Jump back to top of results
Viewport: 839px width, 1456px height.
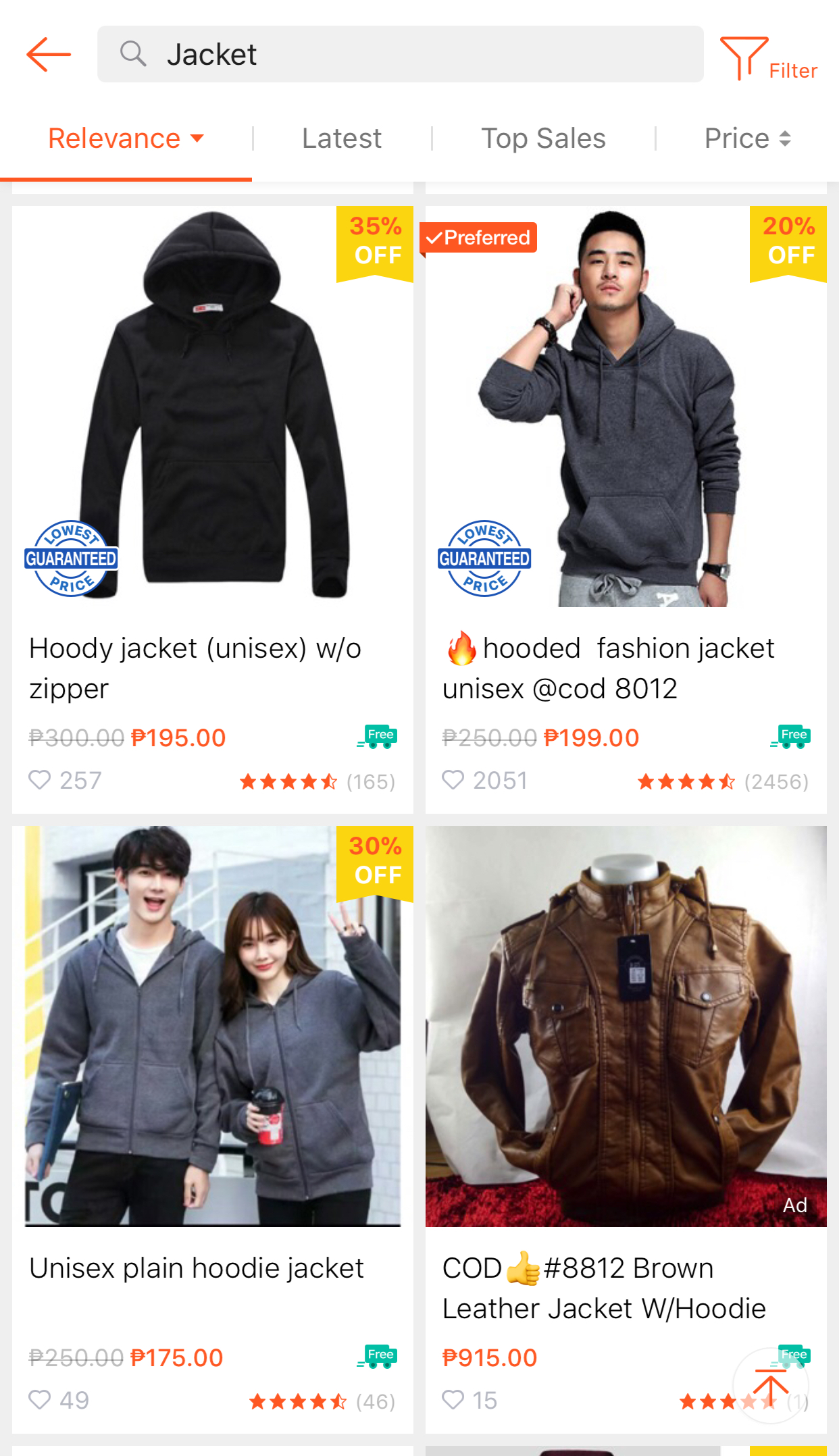(x=770, y=1386)
